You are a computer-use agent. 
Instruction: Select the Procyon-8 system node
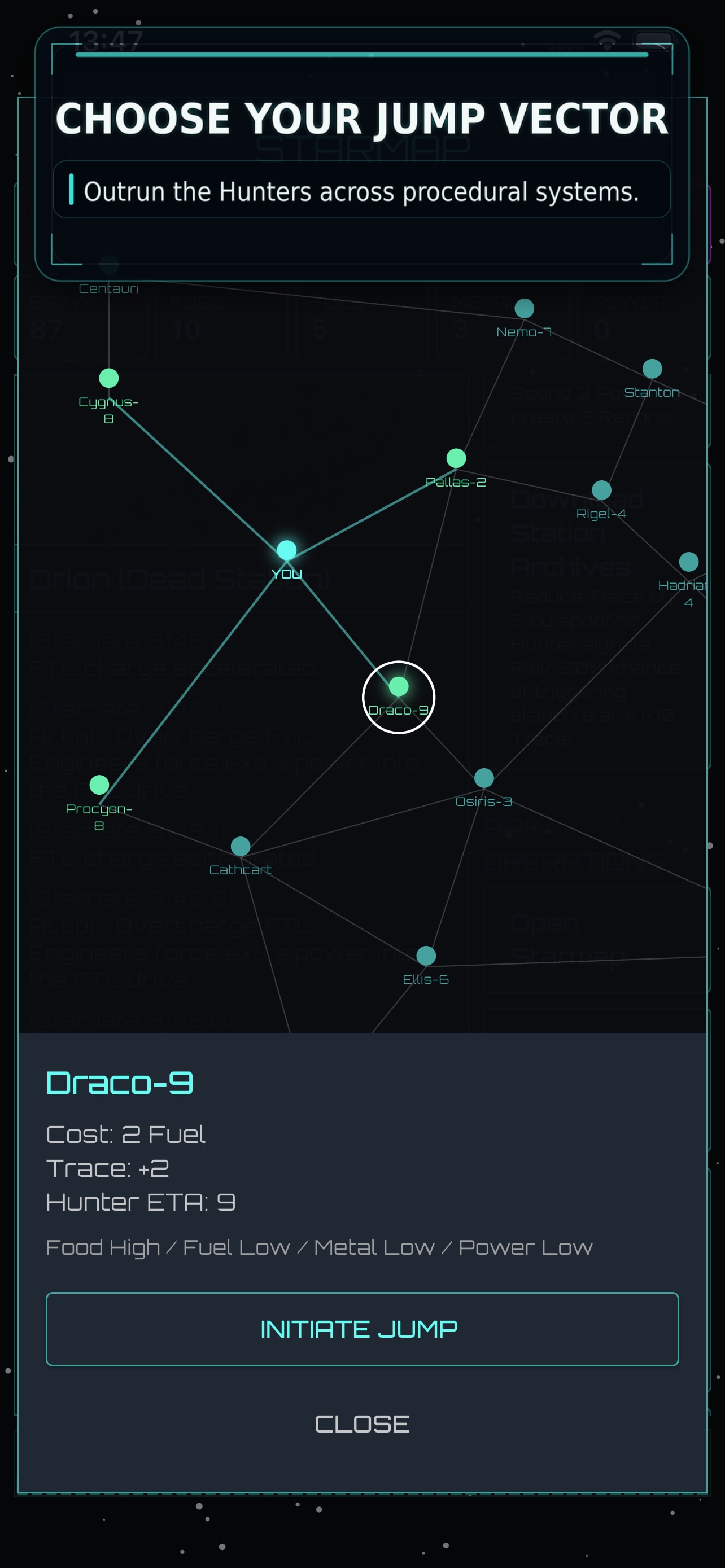99,785
